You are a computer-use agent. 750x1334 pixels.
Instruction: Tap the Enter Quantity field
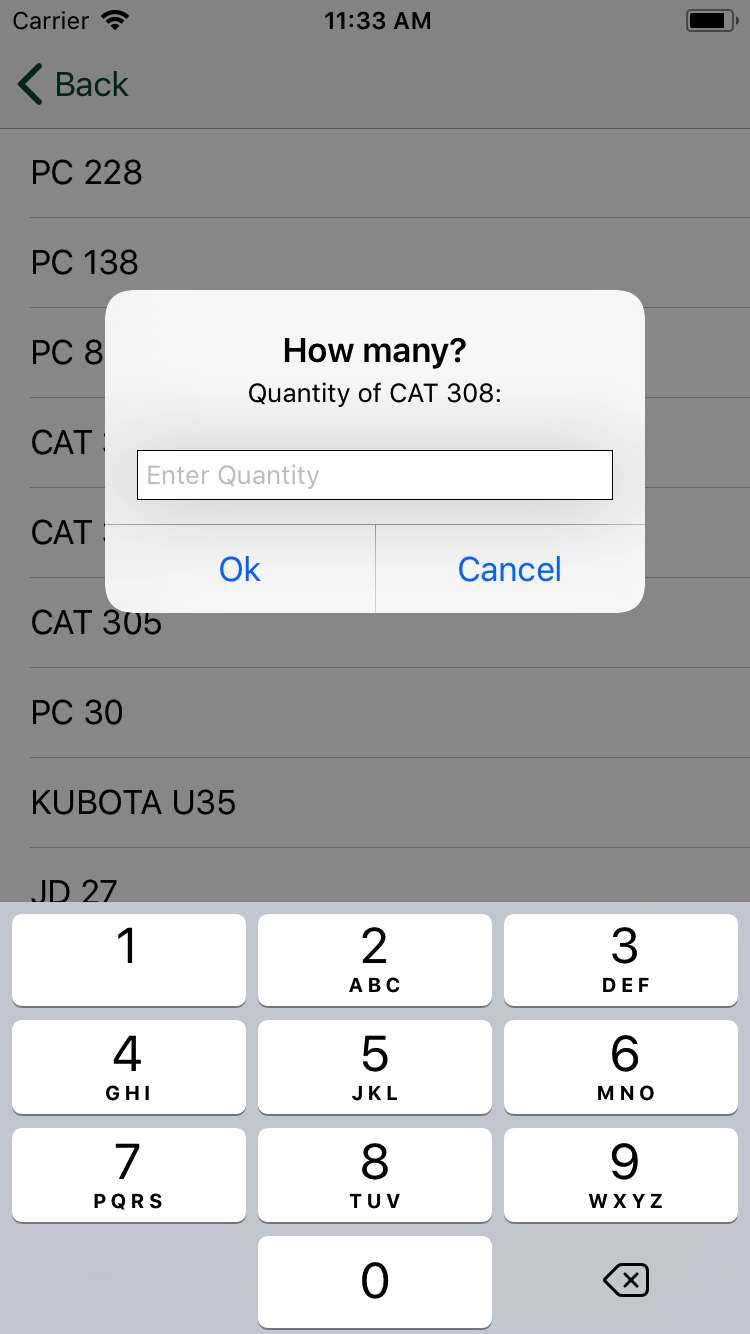pyautogui.click(x=374, y=475)
